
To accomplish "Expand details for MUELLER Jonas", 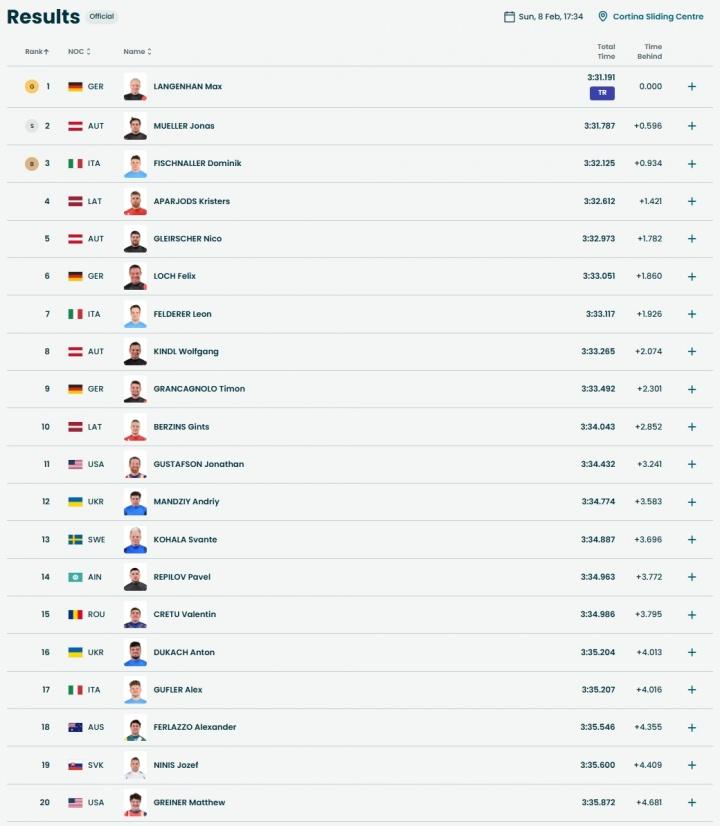I will pos(691,126).
